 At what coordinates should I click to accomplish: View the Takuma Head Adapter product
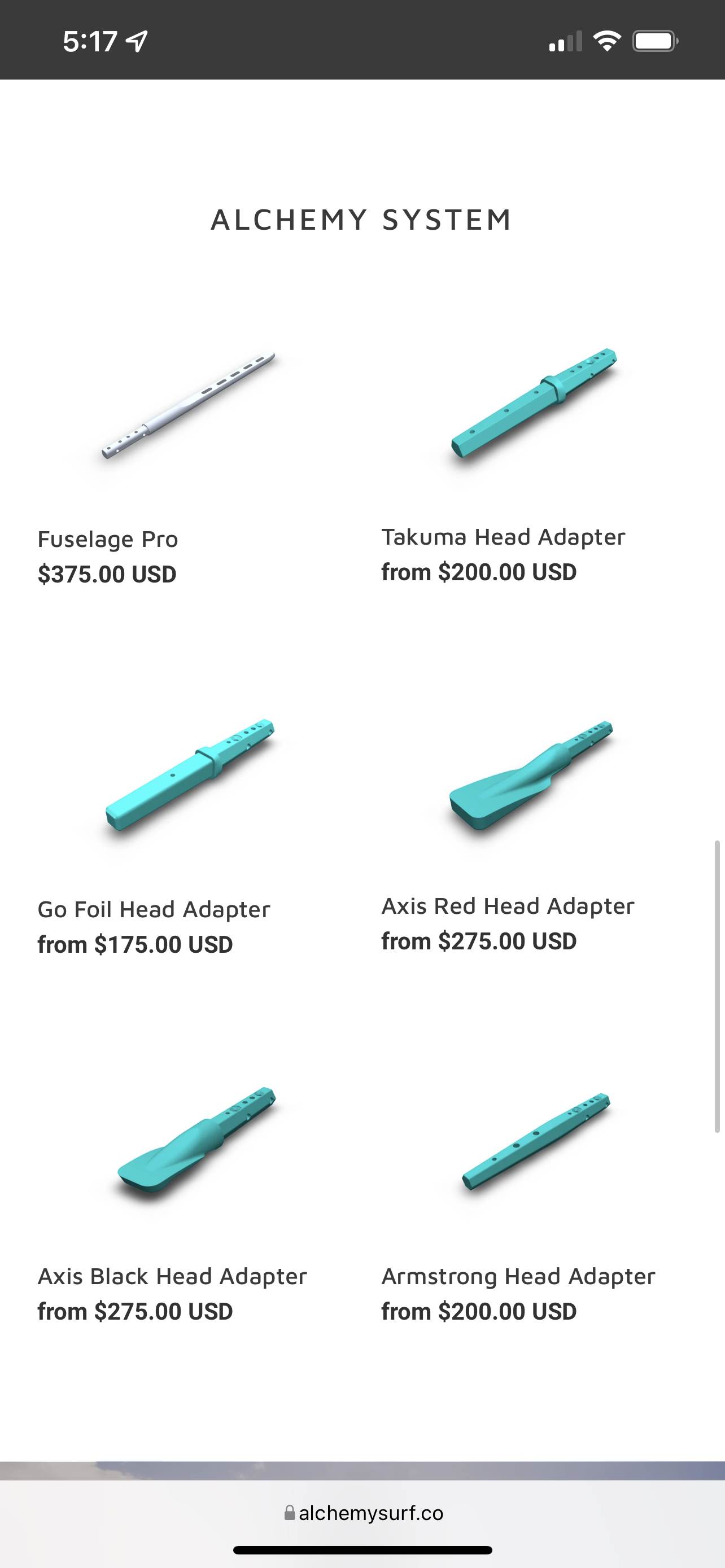pos(503,537)
